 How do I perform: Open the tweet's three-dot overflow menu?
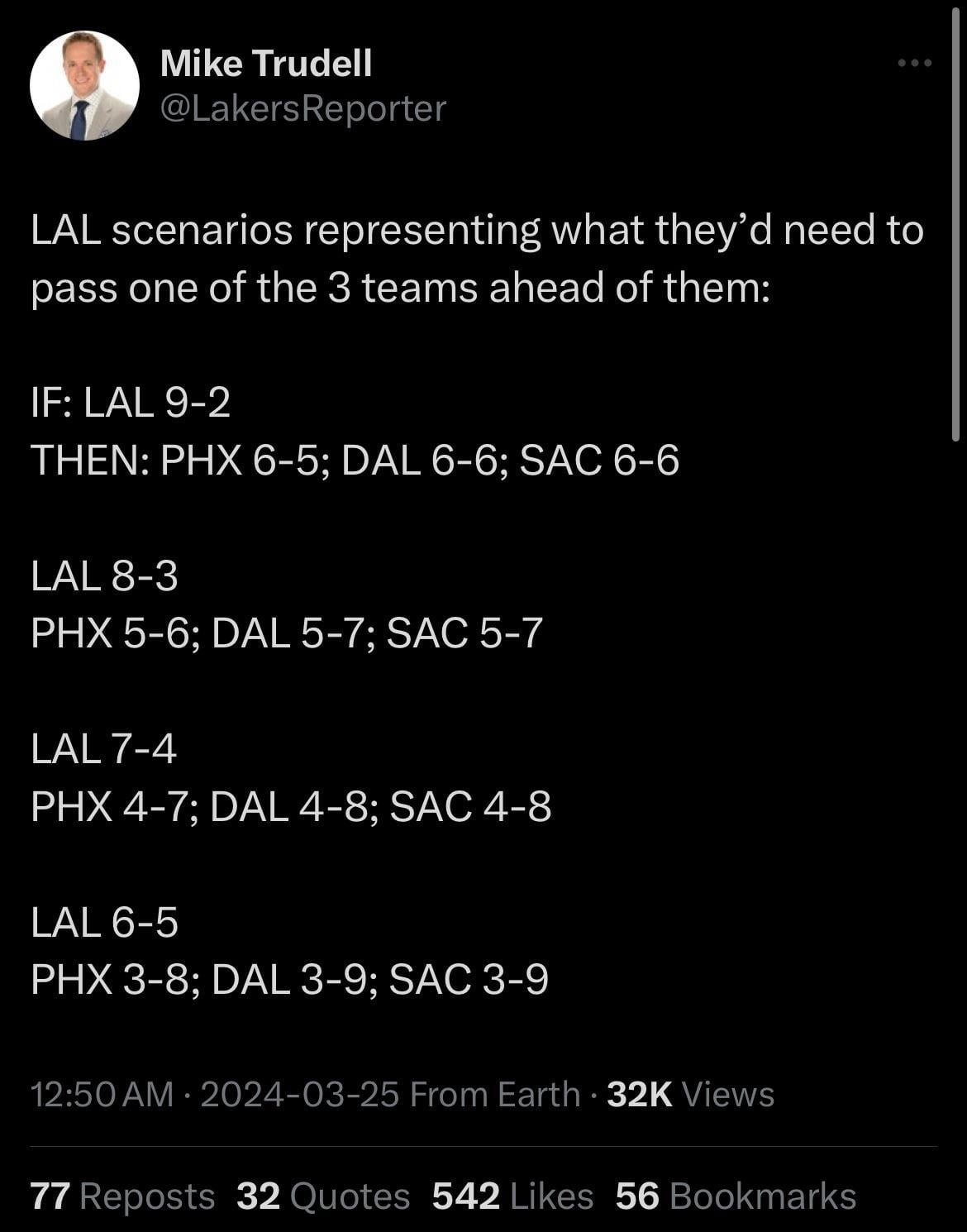(915, 64)
